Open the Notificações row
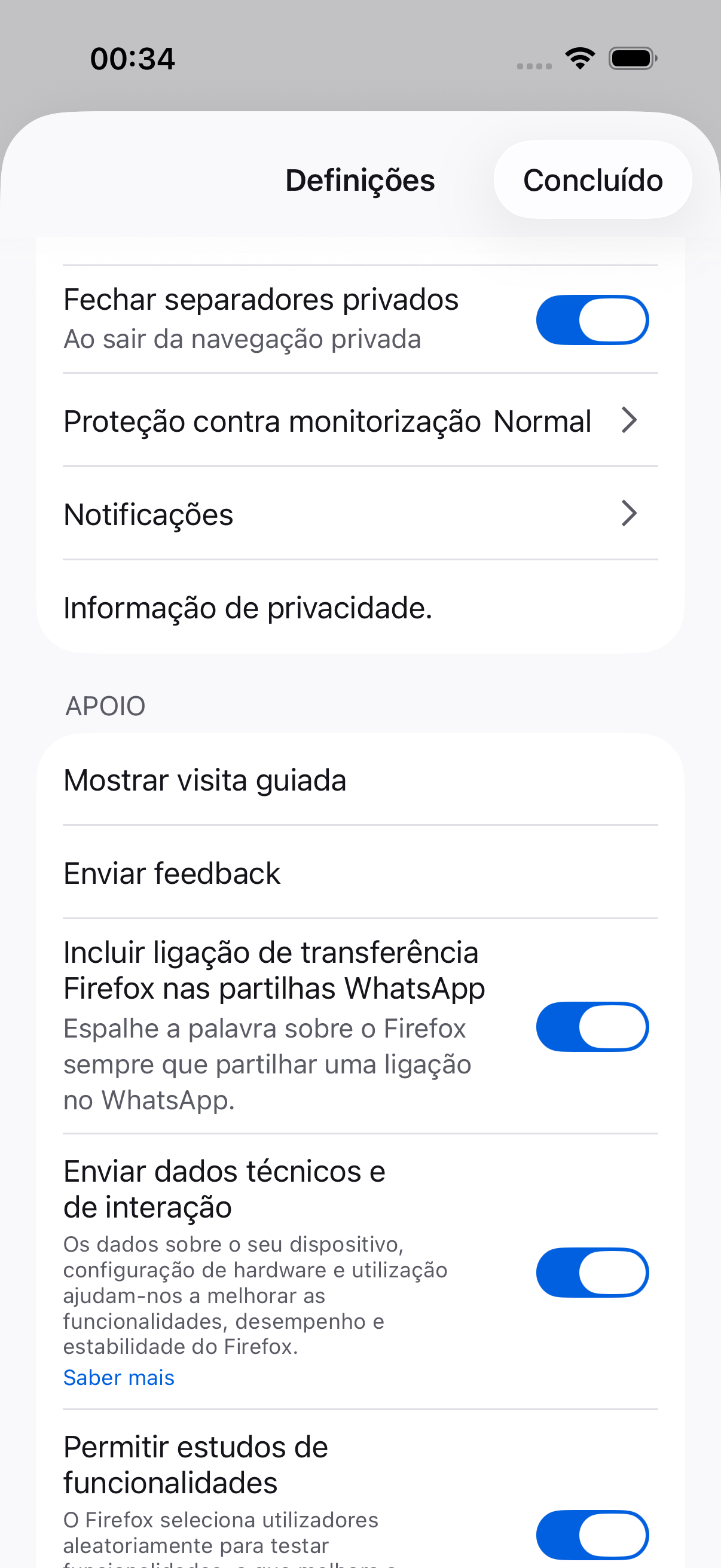This screenshot has width=721, height=1568. [x=360, y=514]
